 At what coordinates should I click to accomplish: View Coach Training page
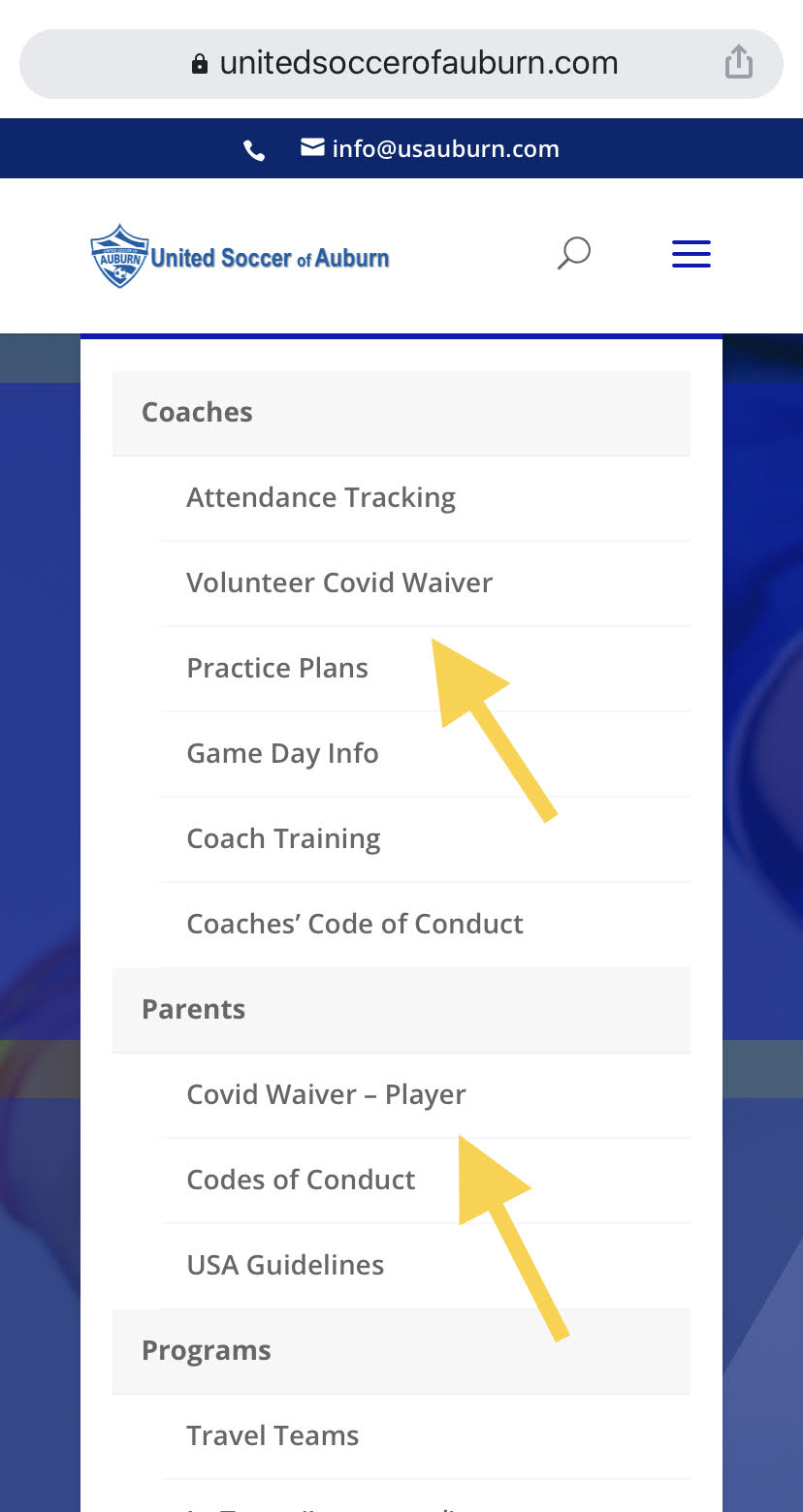click(x=426, y=839)
